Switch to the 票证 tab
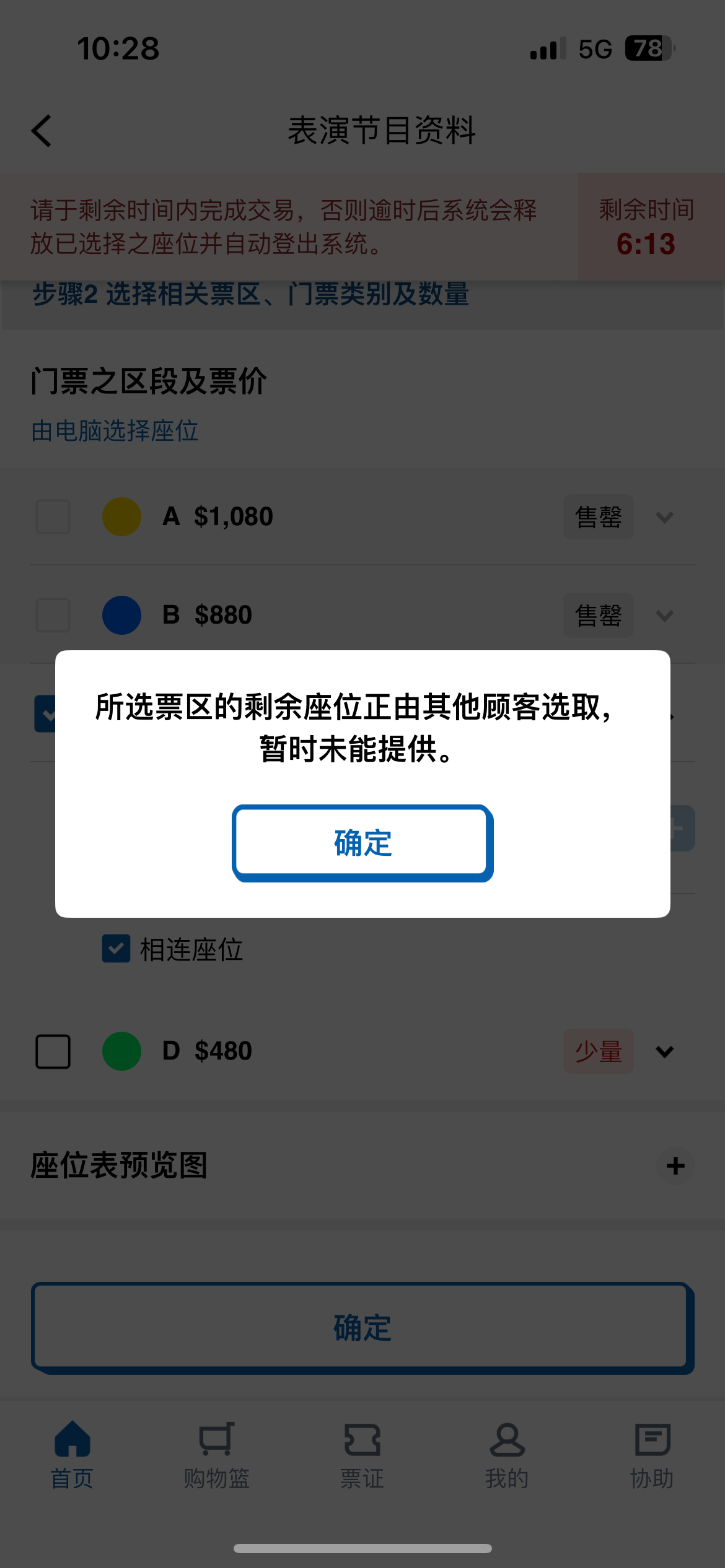This screenshot has width=725, height=1568. click(x=362, y=1454)
